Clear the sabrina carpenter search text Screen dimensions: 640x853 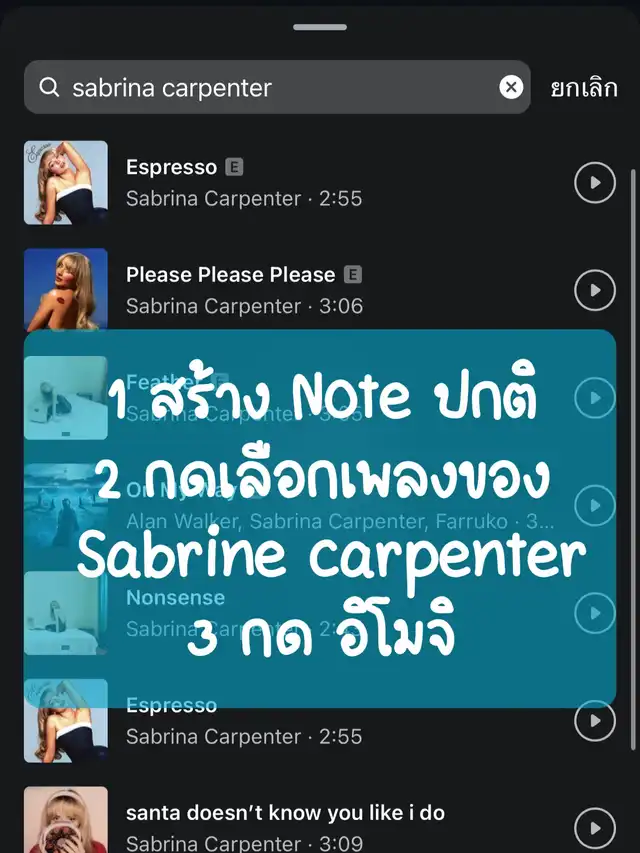click(511, 87)
